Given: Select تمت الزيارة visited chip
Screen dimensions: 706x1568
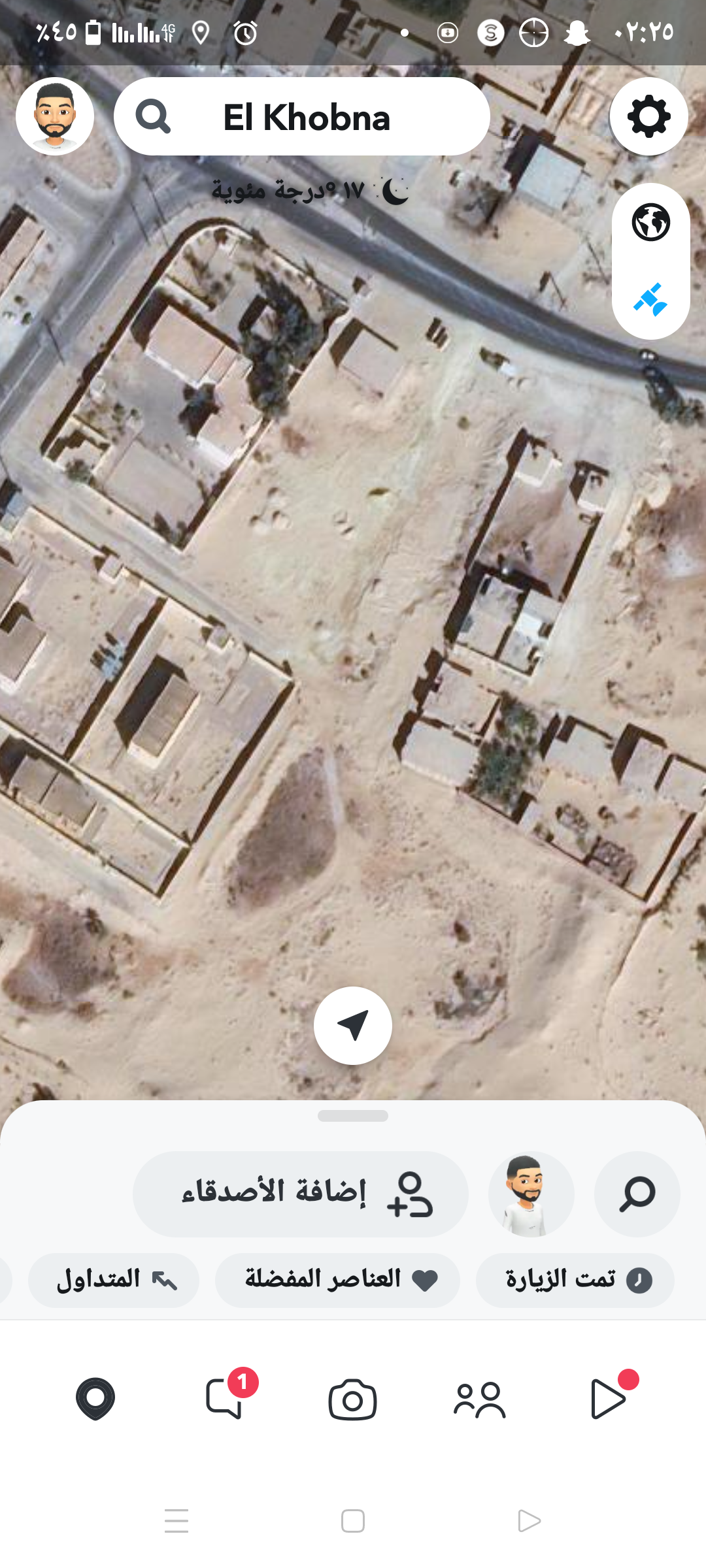Looking at the screenshot, I should [x=575, y=1280].
